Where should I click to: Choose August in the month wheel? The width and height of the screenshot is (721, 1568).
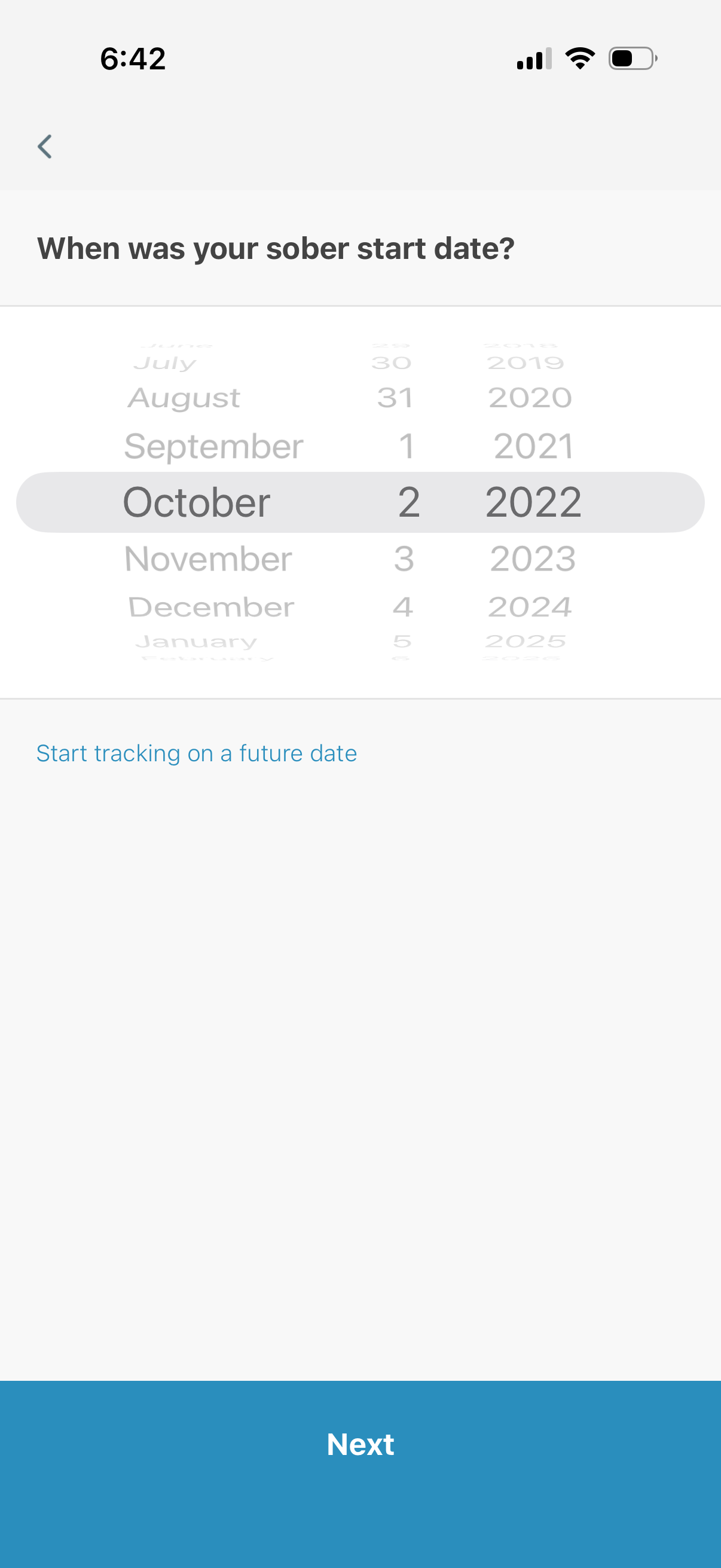(x=184, y=398)
